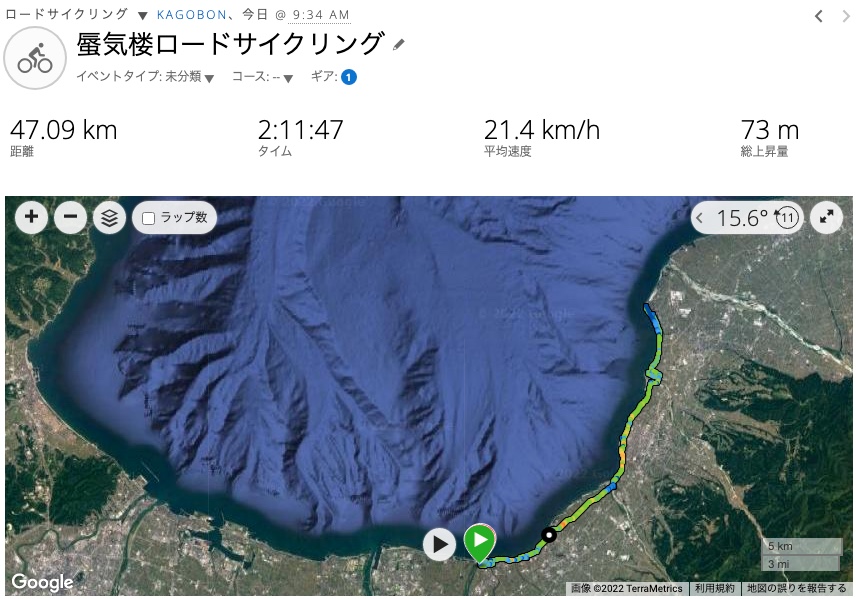Image resolution: width=857 pixels, height=599 pixels.
Task: Go to next activity arrow
Action: 843,16
